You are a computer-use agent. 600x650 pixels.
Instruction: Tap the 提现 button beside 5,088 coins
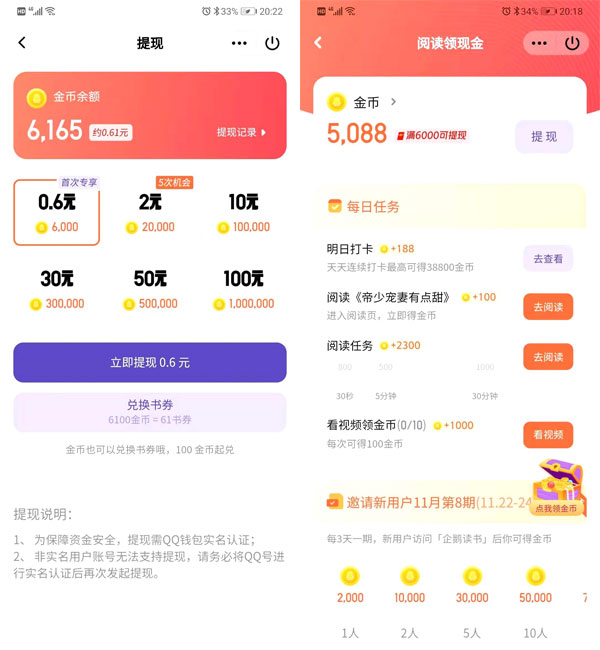(x=544, y=136)
